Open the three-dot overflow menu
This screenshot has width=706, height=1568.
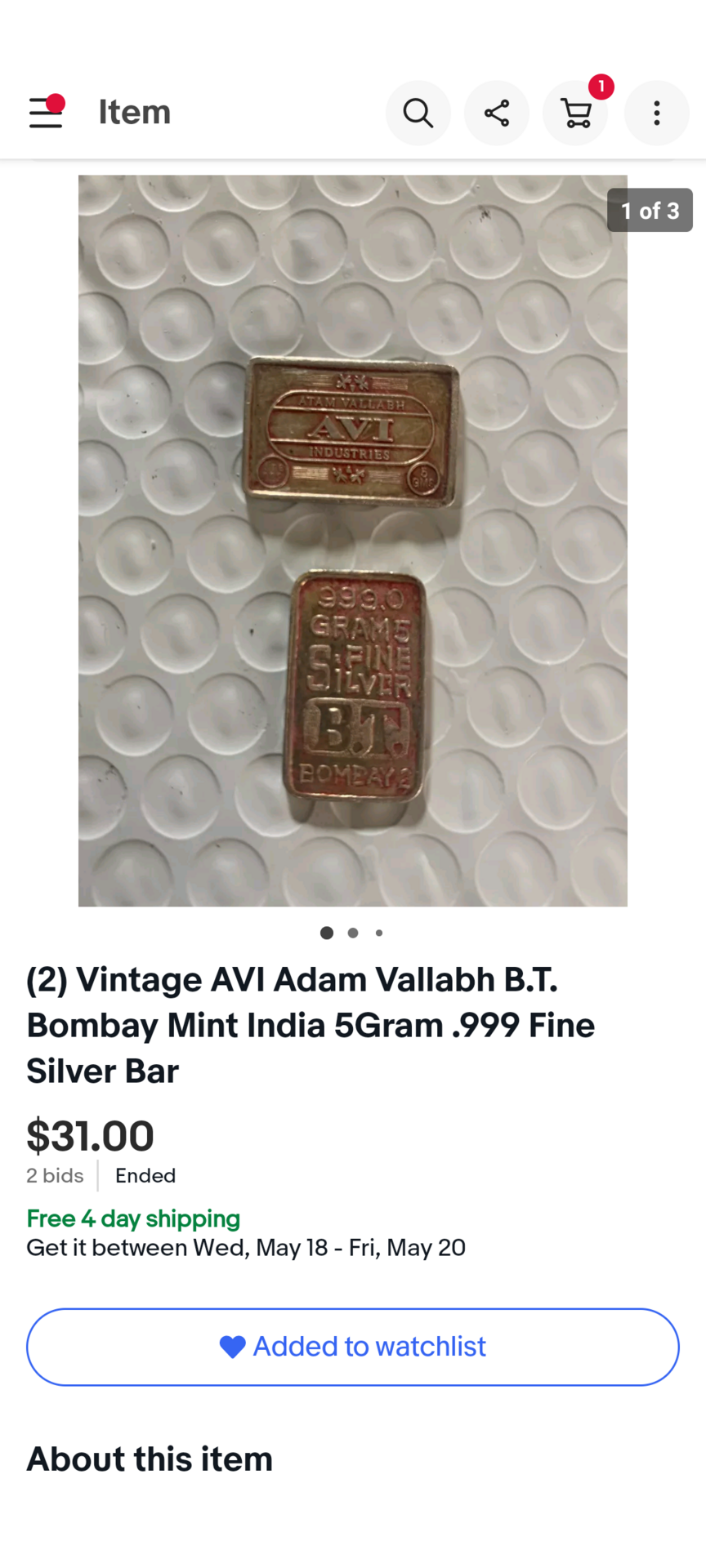[656, 113]
